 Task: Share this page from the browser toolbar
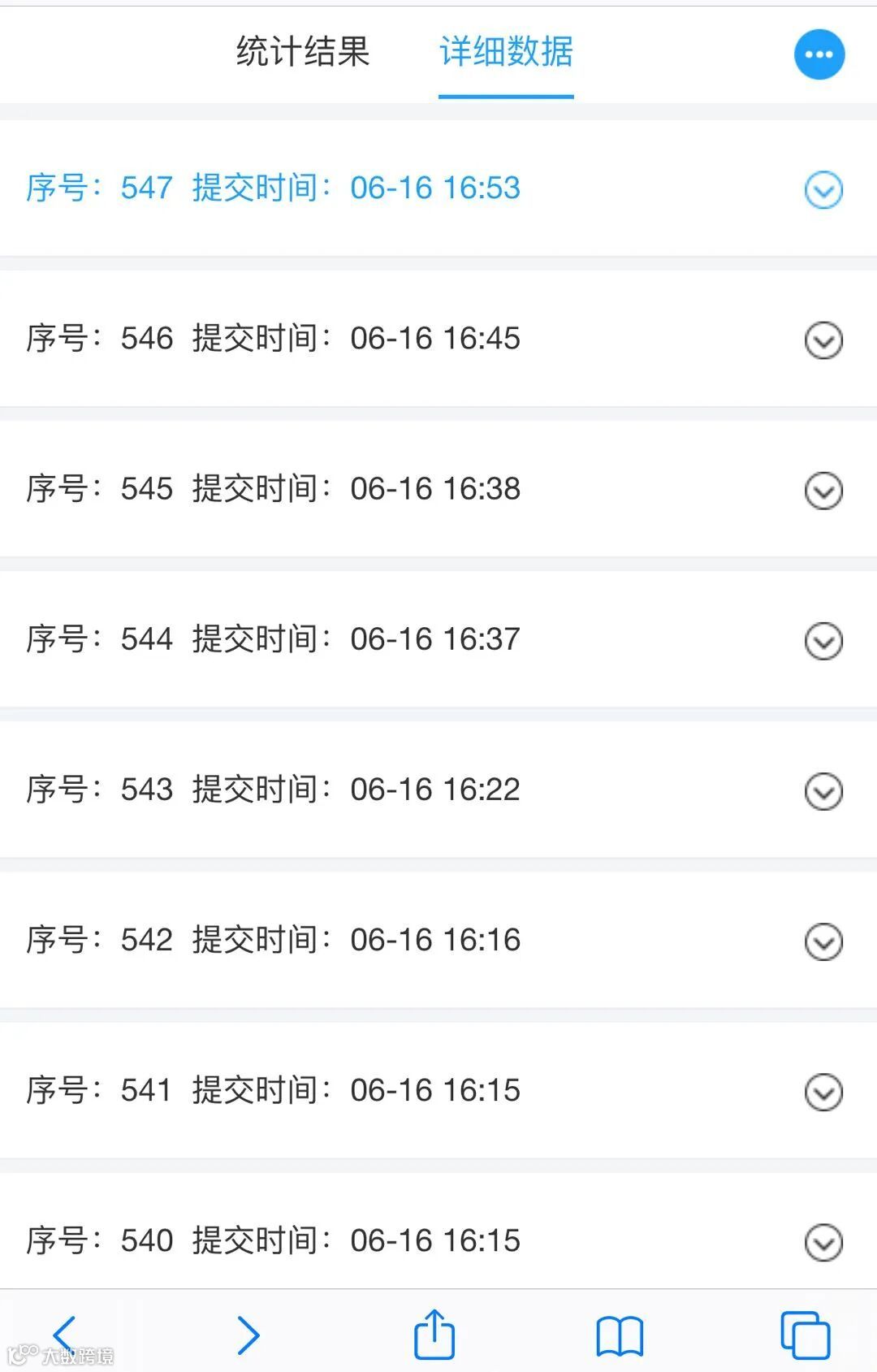click(x=434, y=1334)
